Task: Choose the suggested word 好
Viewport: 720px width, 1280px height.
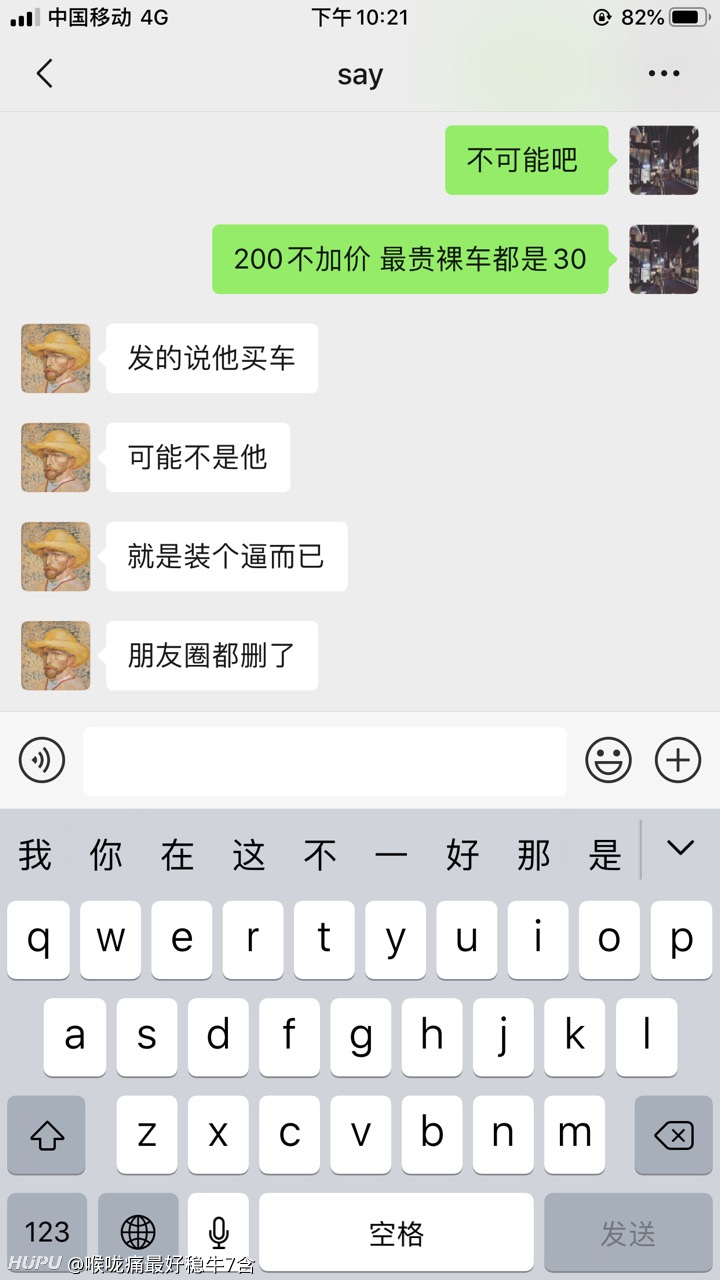Action: pyautogui.click(x=463, y=855)
